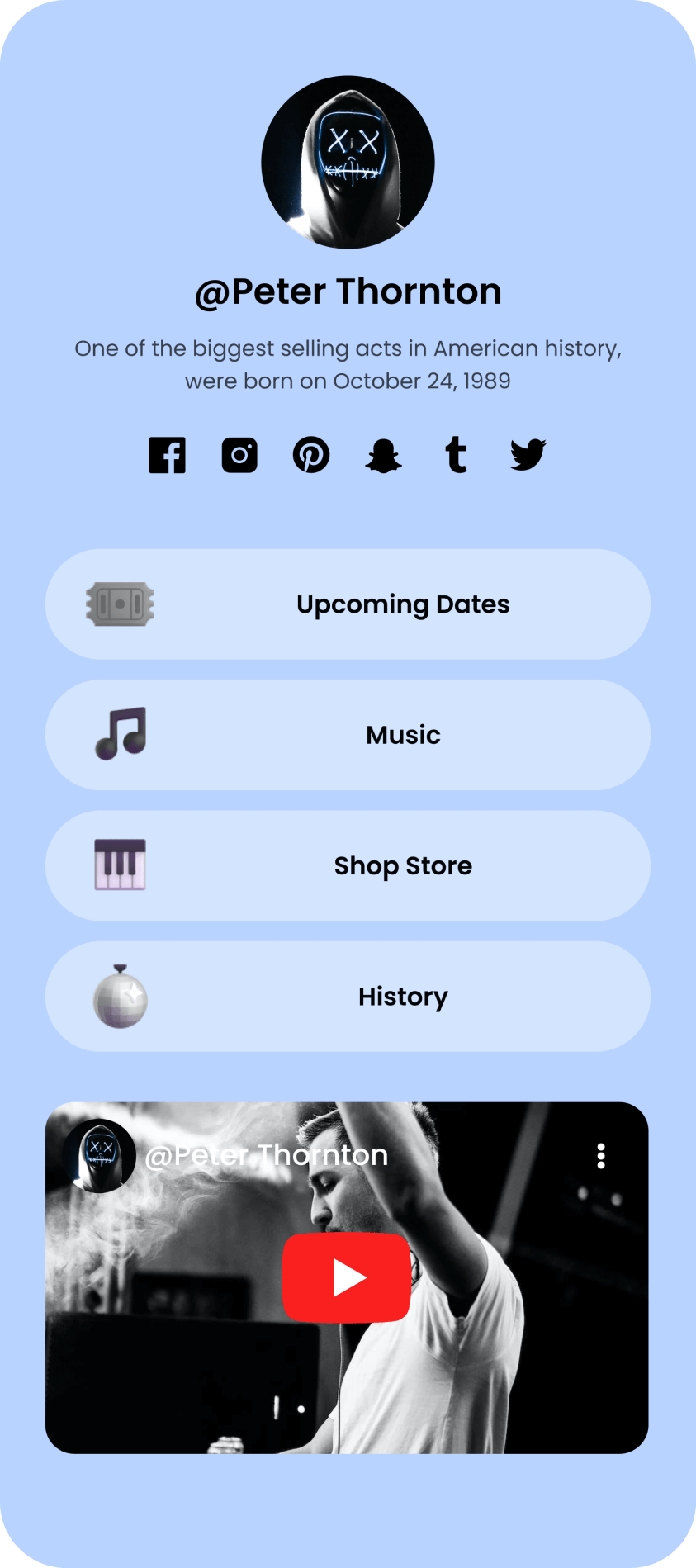Open the Facebook profile icon
Viewport: 696px width, 1568px height.
click(167, 455)
